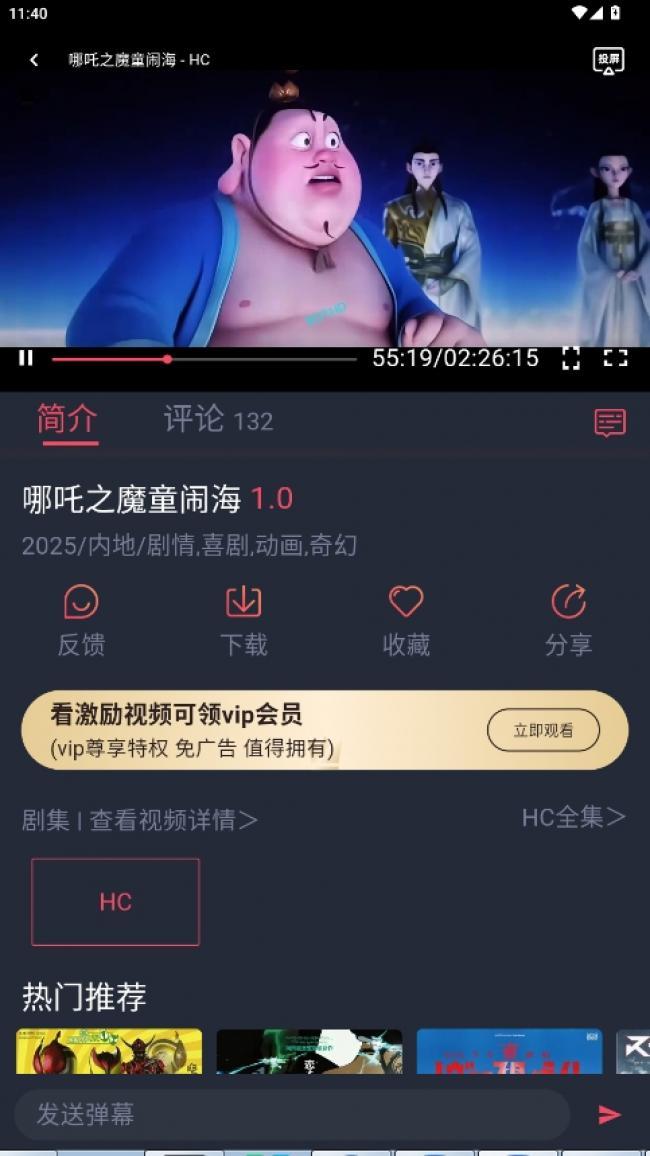Select the HC episode
650x1156 pixels.
pyautogui.click(x=115, y=902)
